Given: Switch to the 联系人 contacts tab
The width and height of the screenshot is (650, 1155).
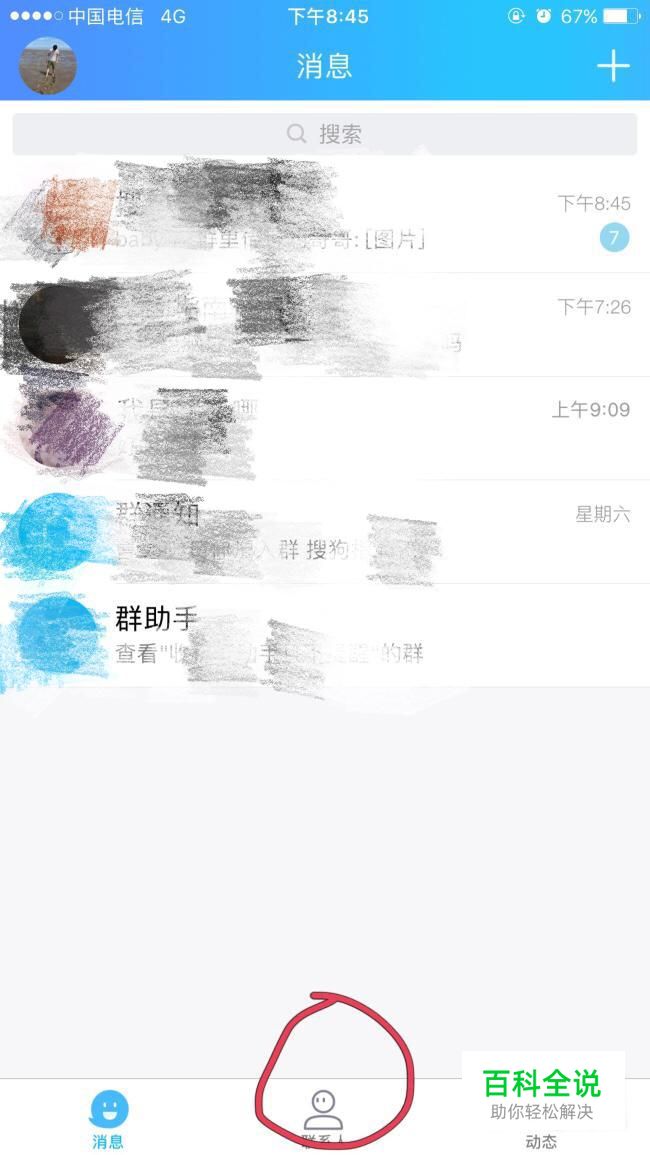Looking at the screenshot, I should pos(323,1118).
